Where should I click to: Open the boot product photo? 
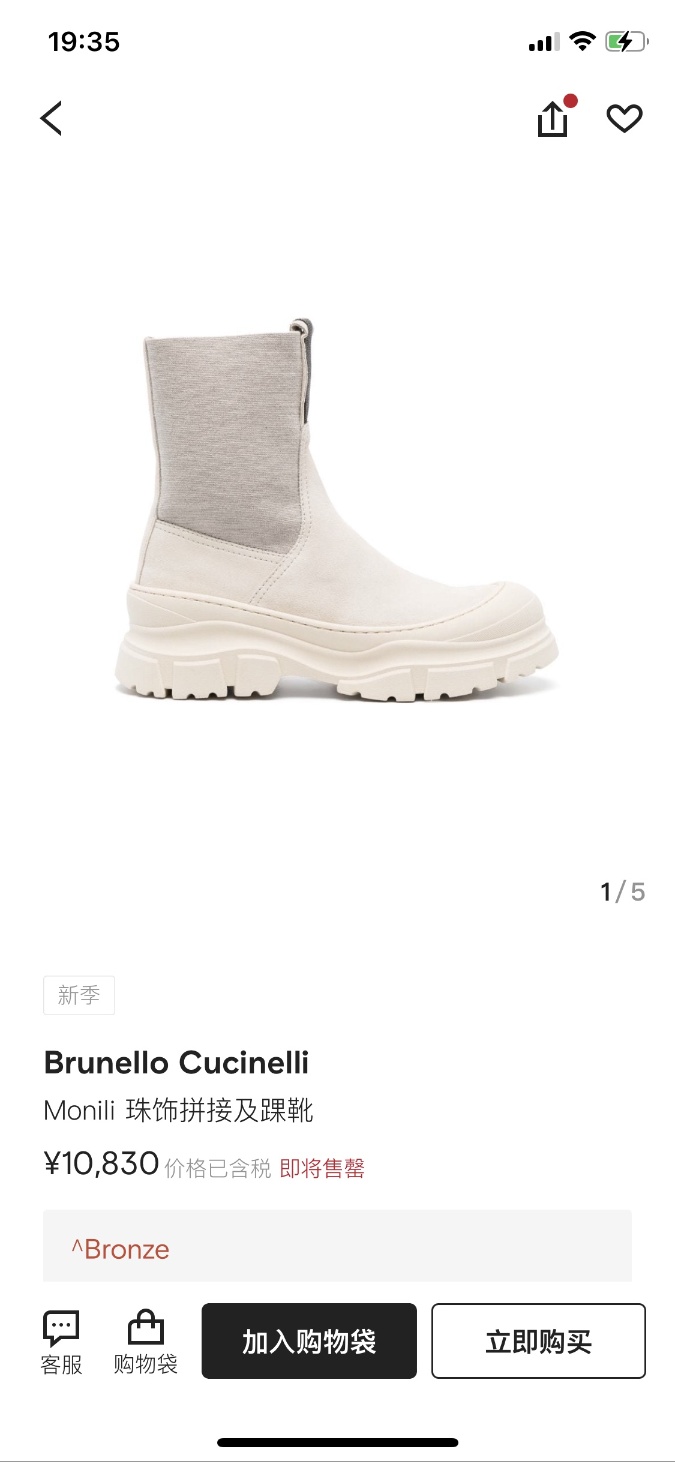[x=337, y=510]
